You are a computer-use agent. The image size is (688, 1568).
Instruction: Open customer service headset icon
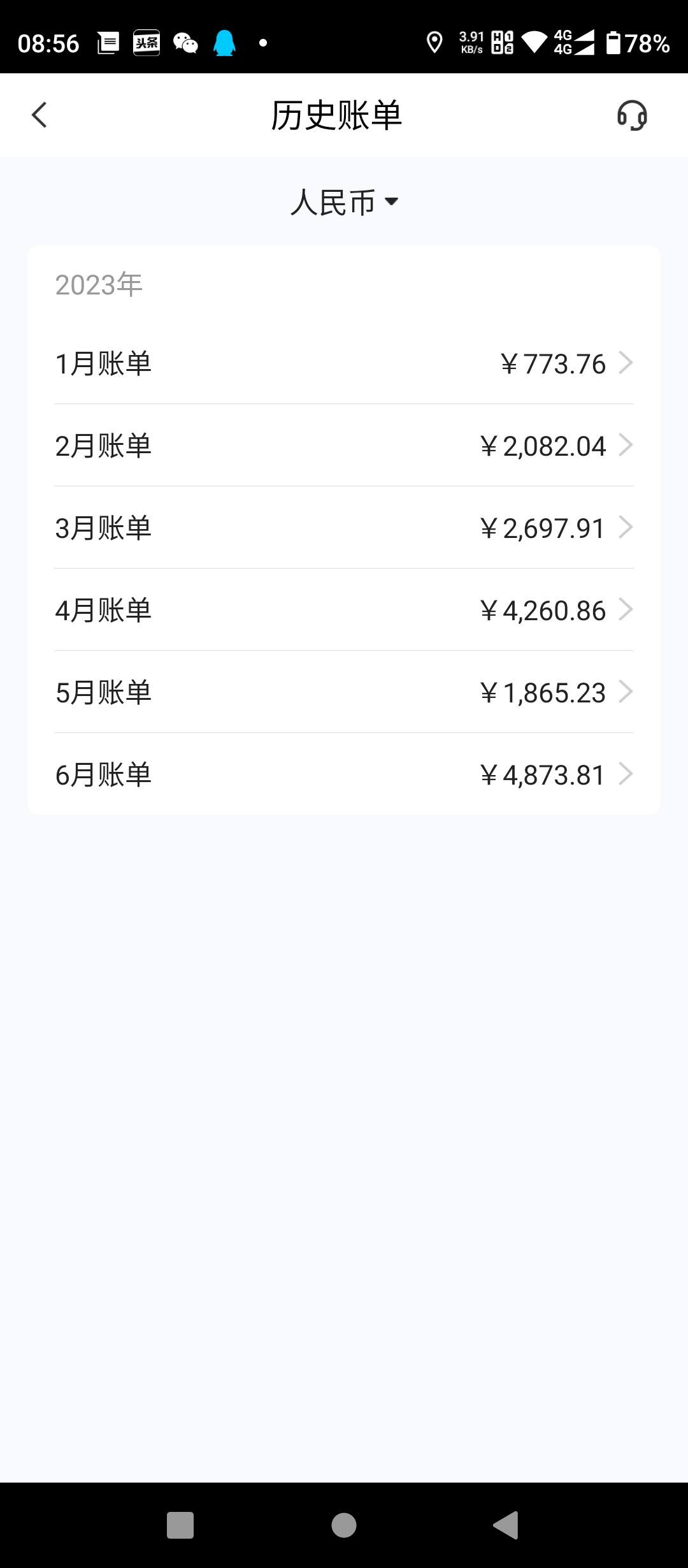632,115
